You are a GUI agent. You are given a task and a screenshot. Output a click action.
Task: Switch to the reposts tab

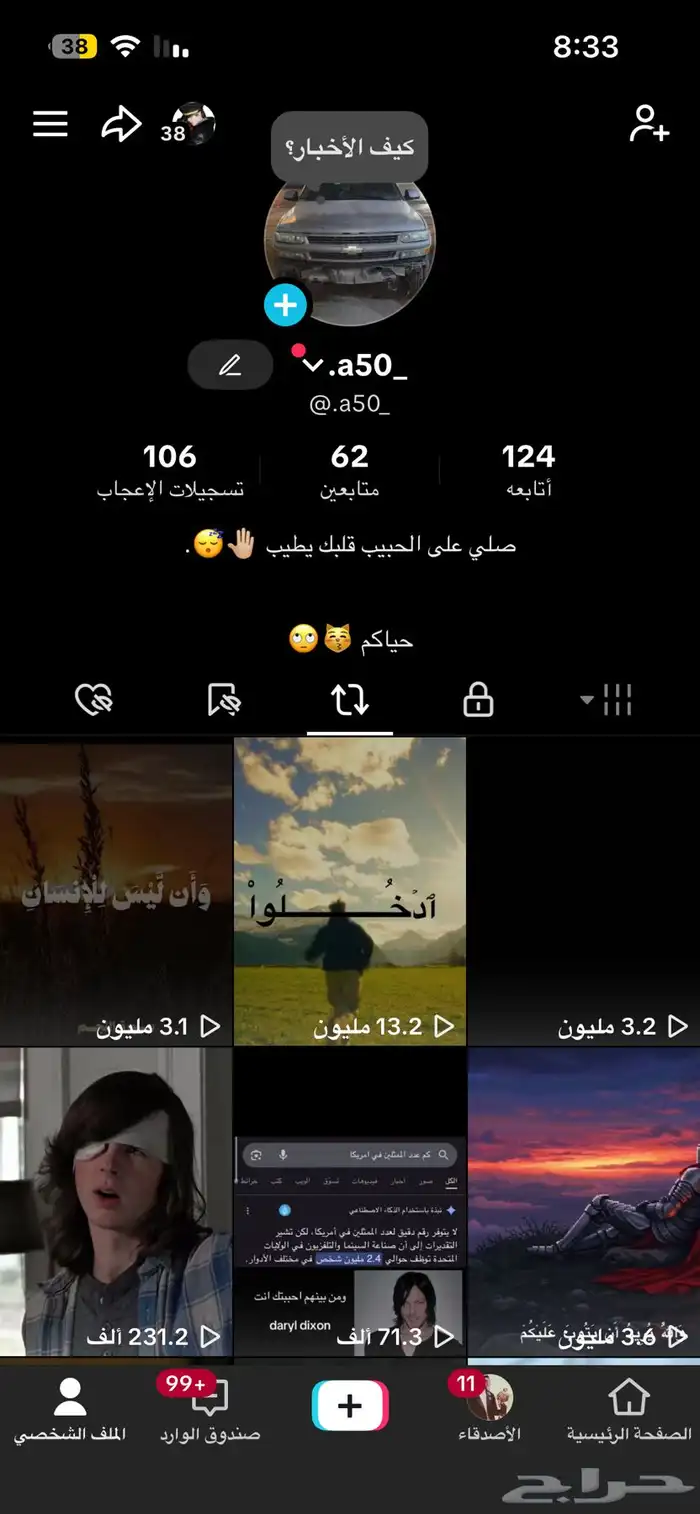click(349, 701)
